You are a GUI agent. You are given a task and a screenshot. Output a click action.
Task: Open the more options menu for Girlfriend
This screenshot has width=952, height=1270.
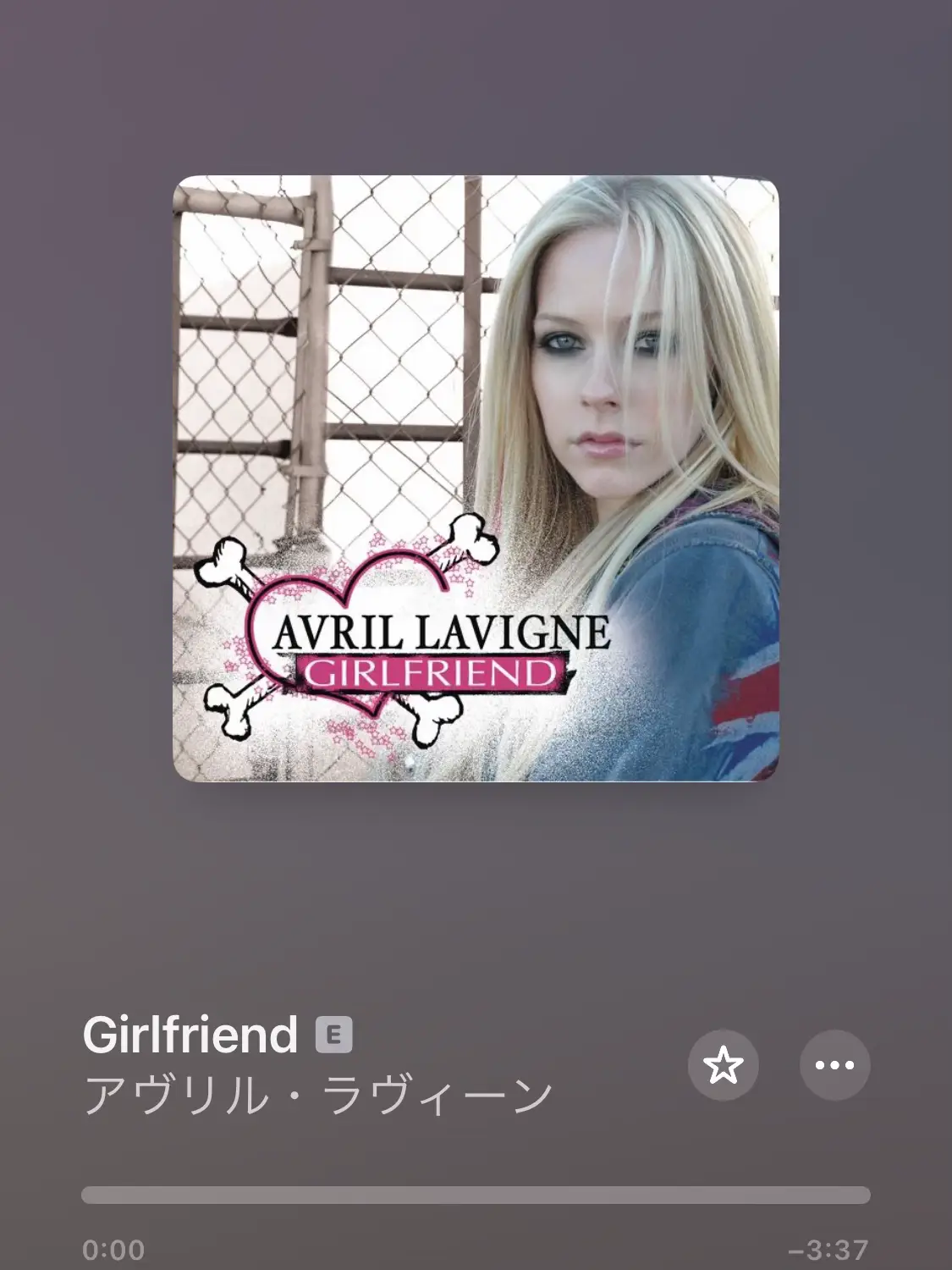tap(834, 1065)
